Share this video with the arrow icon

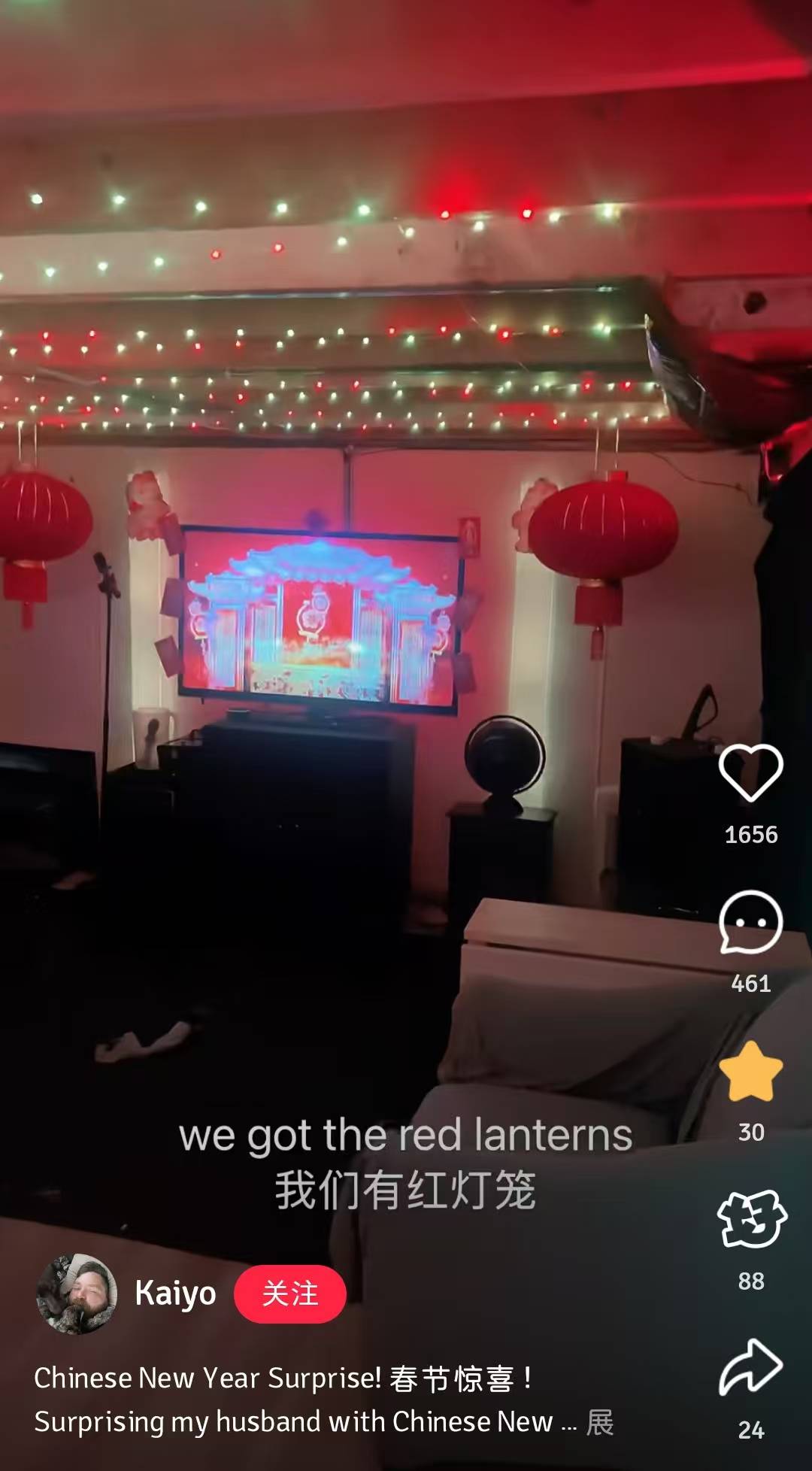(x=750, y=1367)
